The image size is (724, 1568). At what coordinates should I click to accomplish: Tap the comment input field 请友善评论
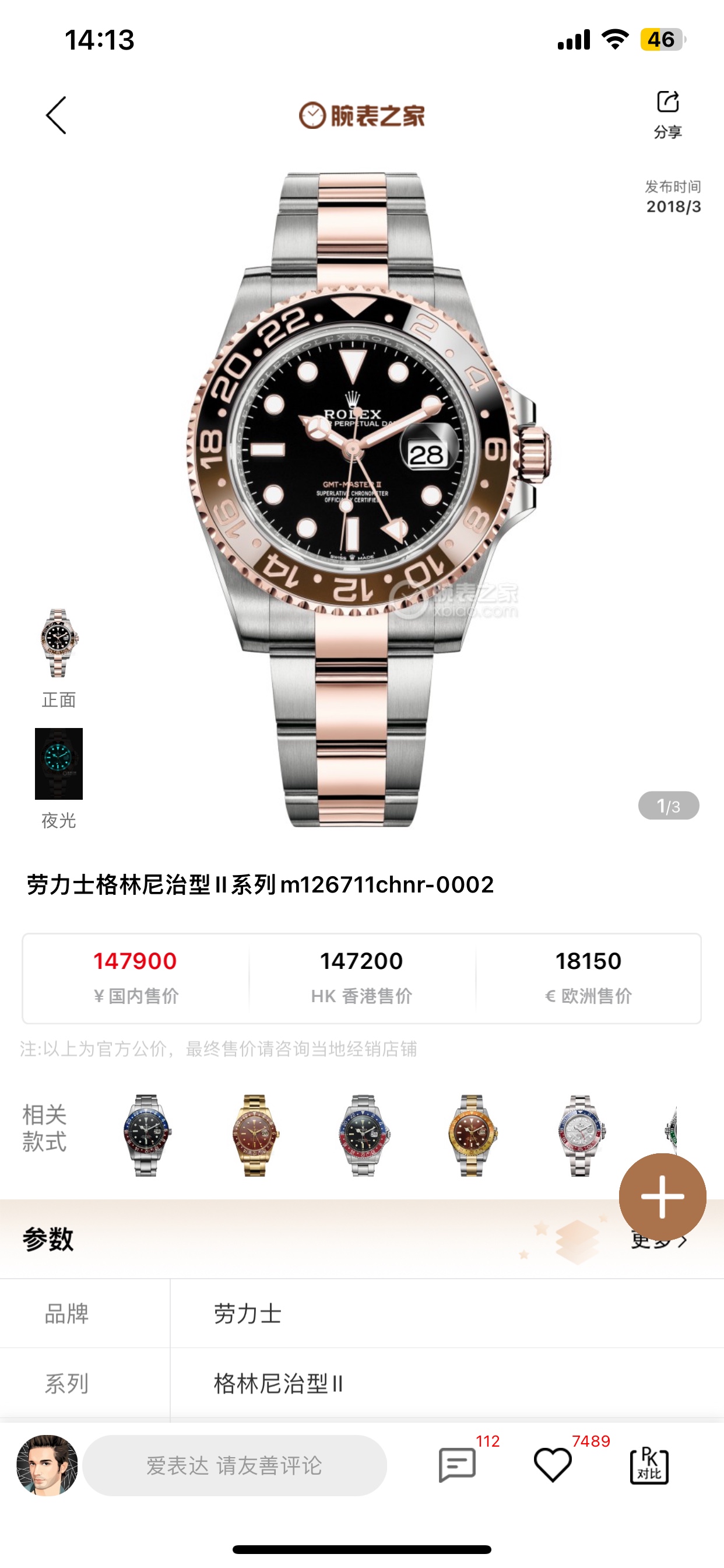tap(234, 1465)
